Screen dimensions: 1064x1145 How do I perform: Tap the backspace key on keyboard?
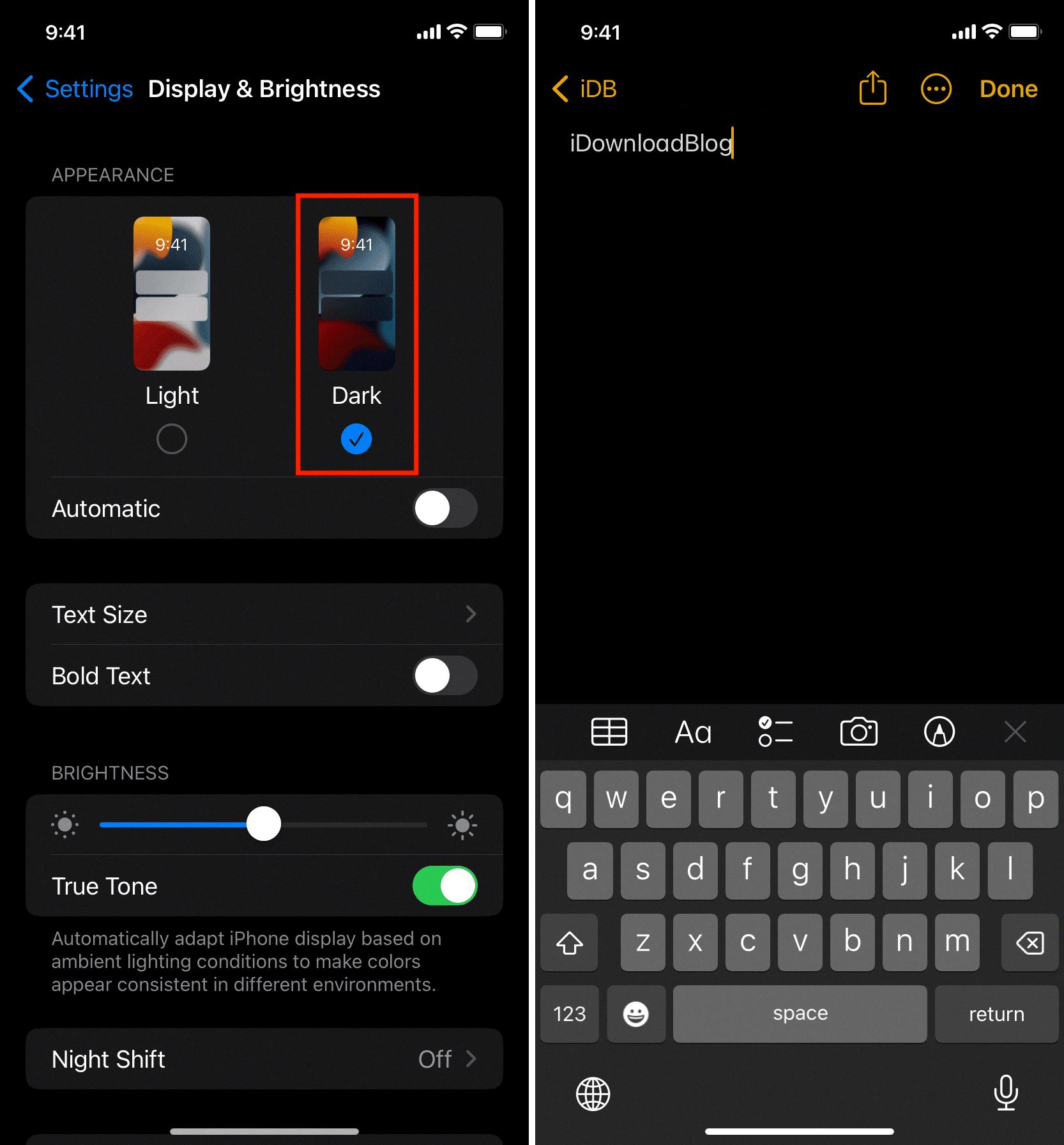(1030, 942)
